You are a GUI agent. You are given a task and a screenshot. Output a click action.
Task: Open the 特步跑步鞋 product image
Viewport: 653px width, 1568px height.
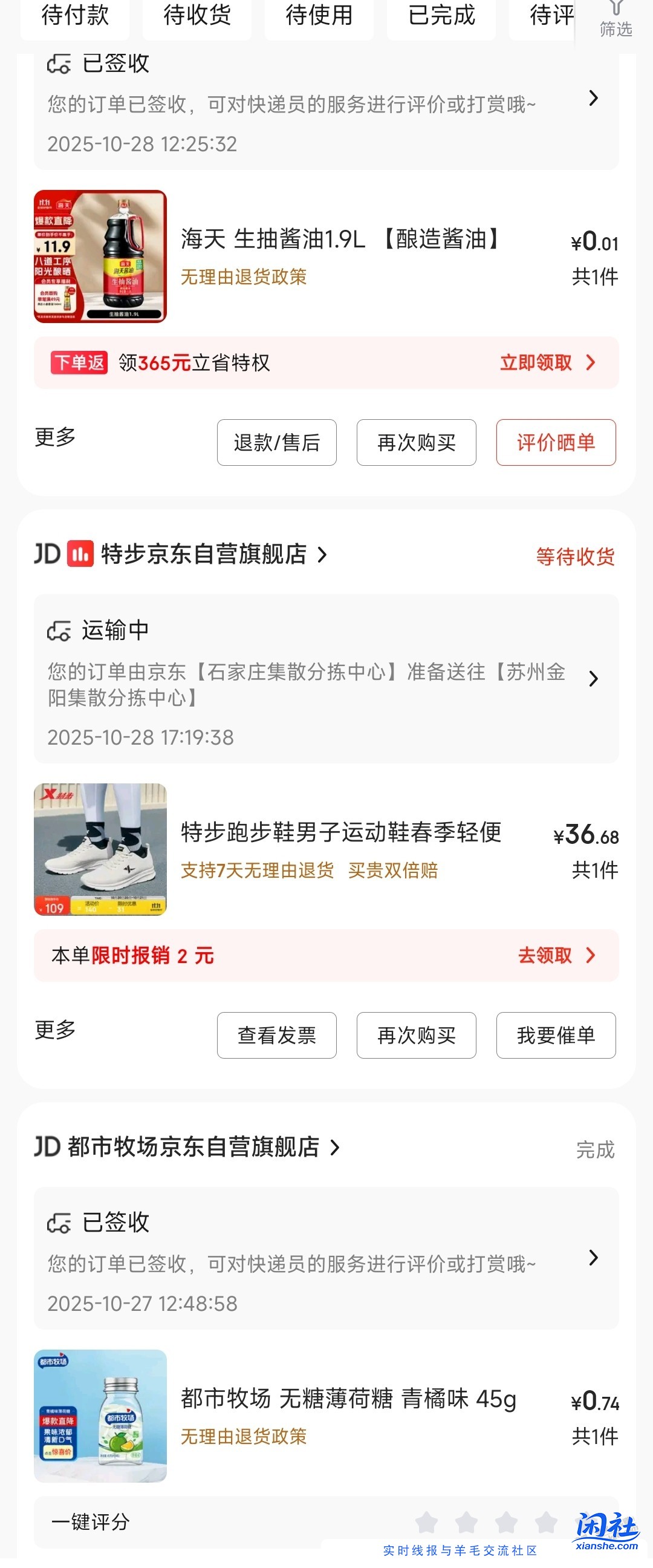(x=100, y=850)
